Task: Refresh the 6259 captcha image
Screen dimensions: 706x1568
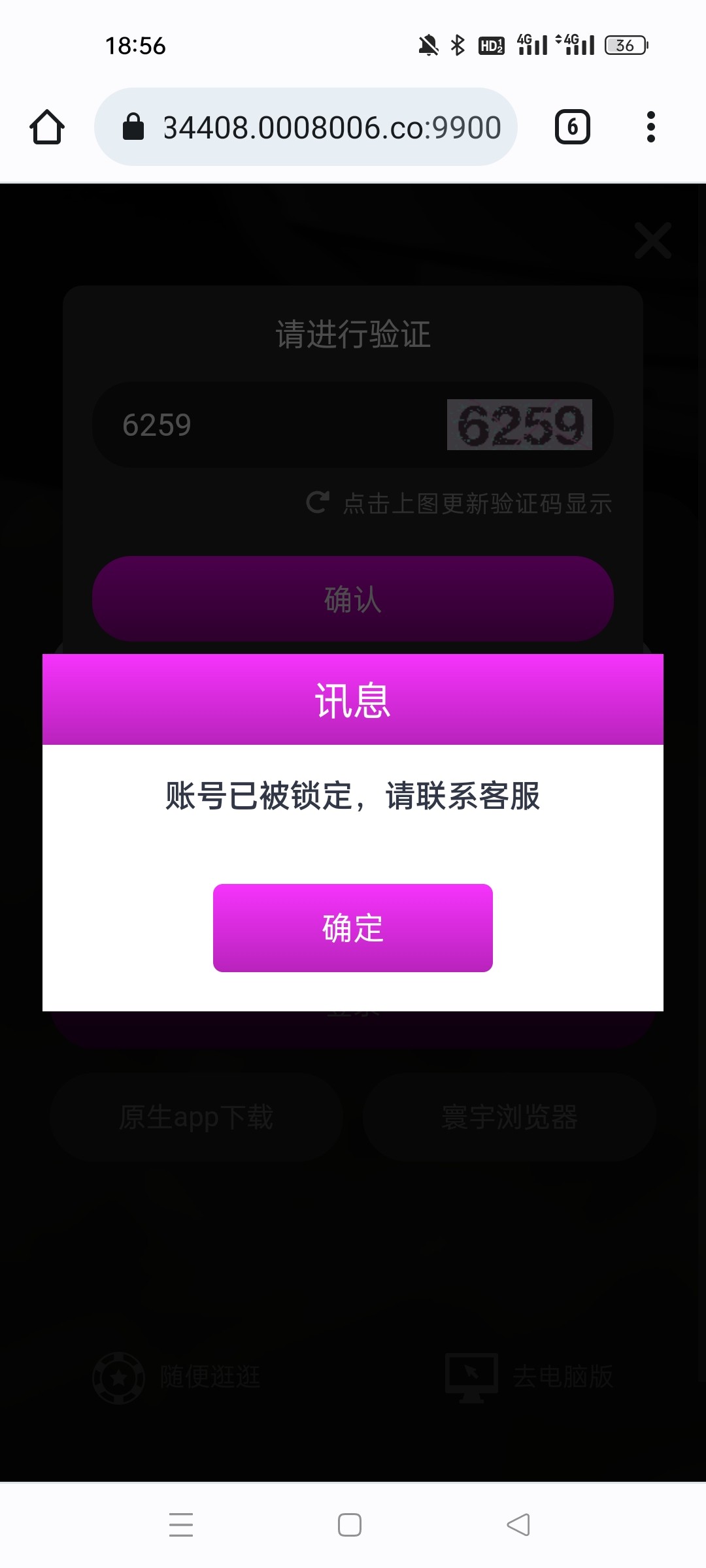Action: coord(519,425)
